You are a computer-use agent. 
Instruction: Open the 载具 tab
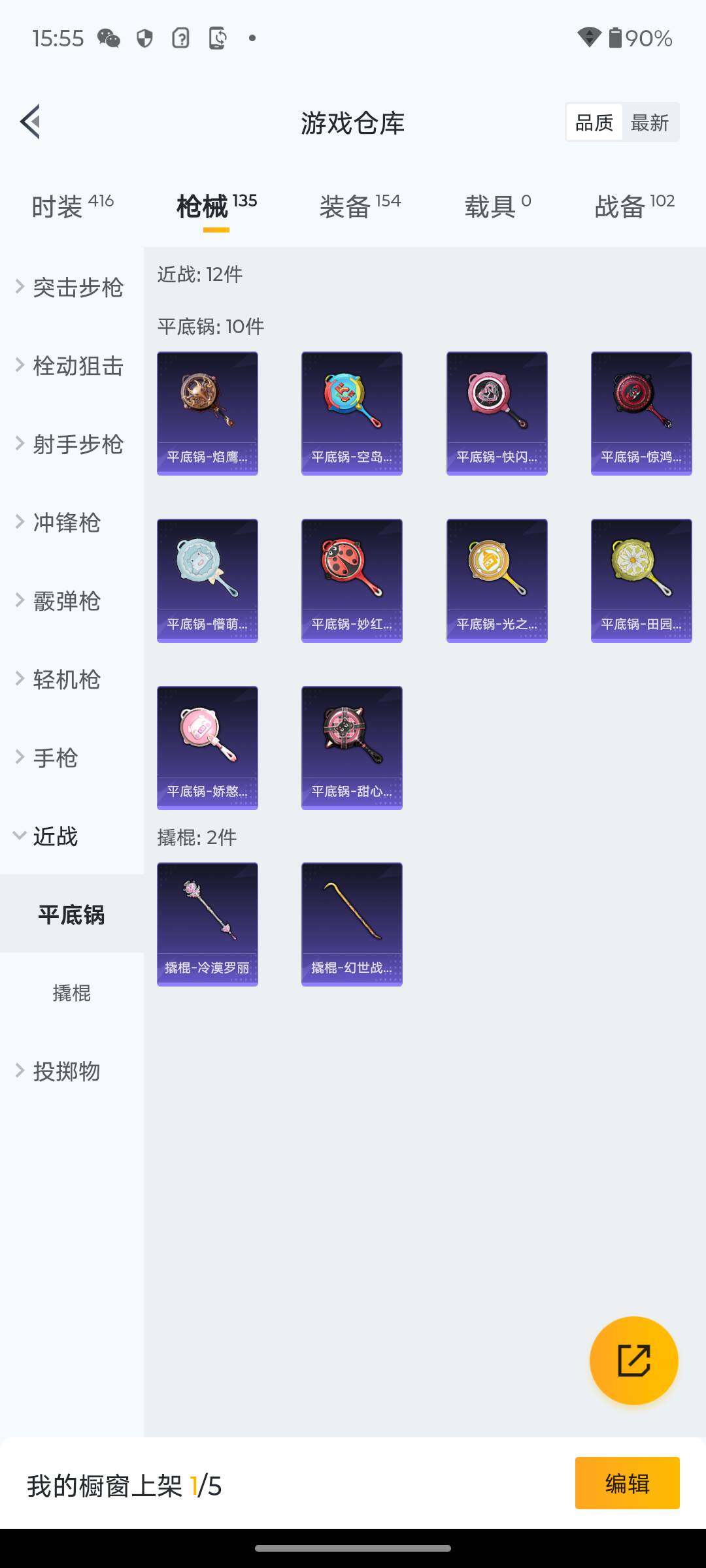click(x=497, y=206)
